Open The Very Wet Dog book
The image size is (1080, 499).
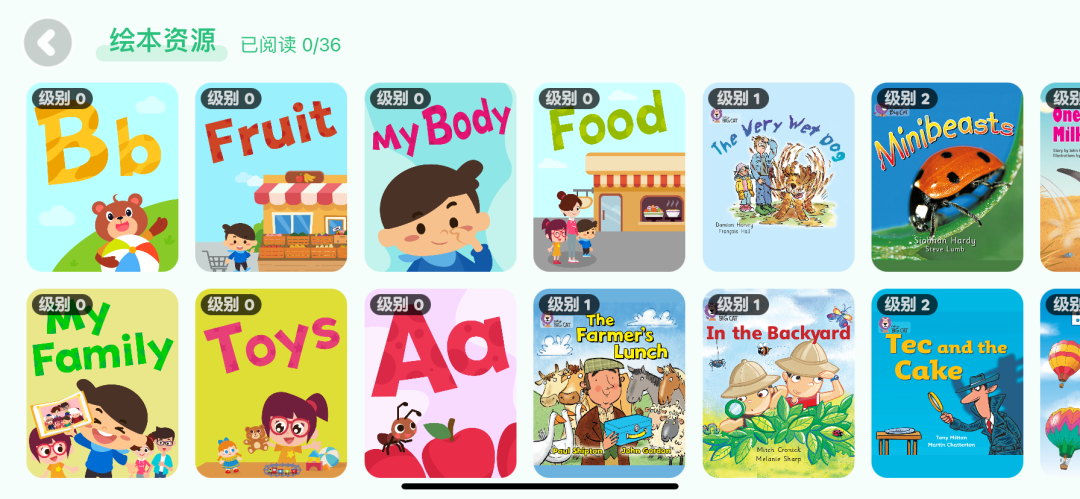pos(778,177)
